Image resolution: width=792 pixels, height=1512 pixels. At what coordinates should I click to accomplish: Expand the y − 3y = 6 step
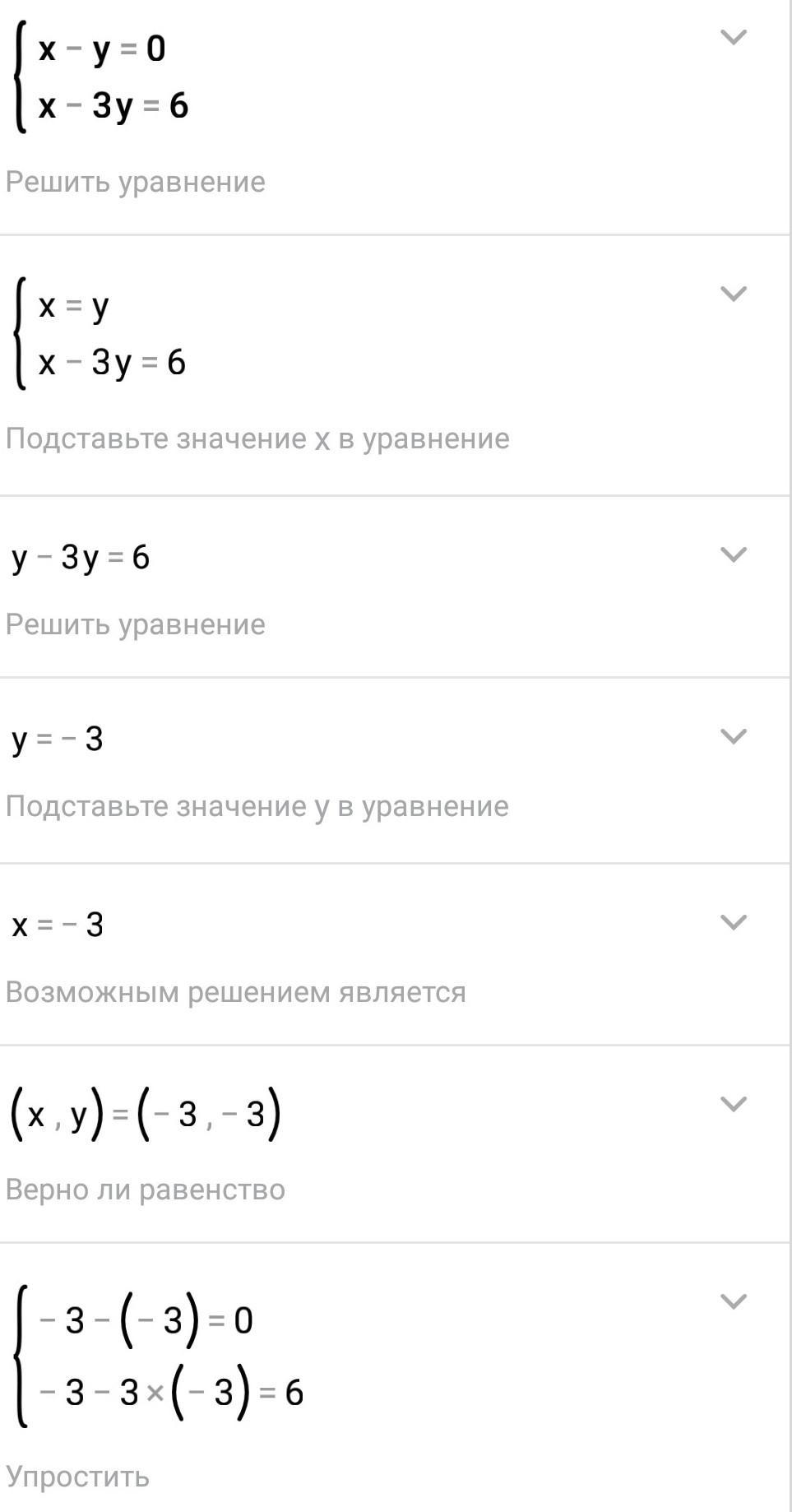(x=733, y=554)
